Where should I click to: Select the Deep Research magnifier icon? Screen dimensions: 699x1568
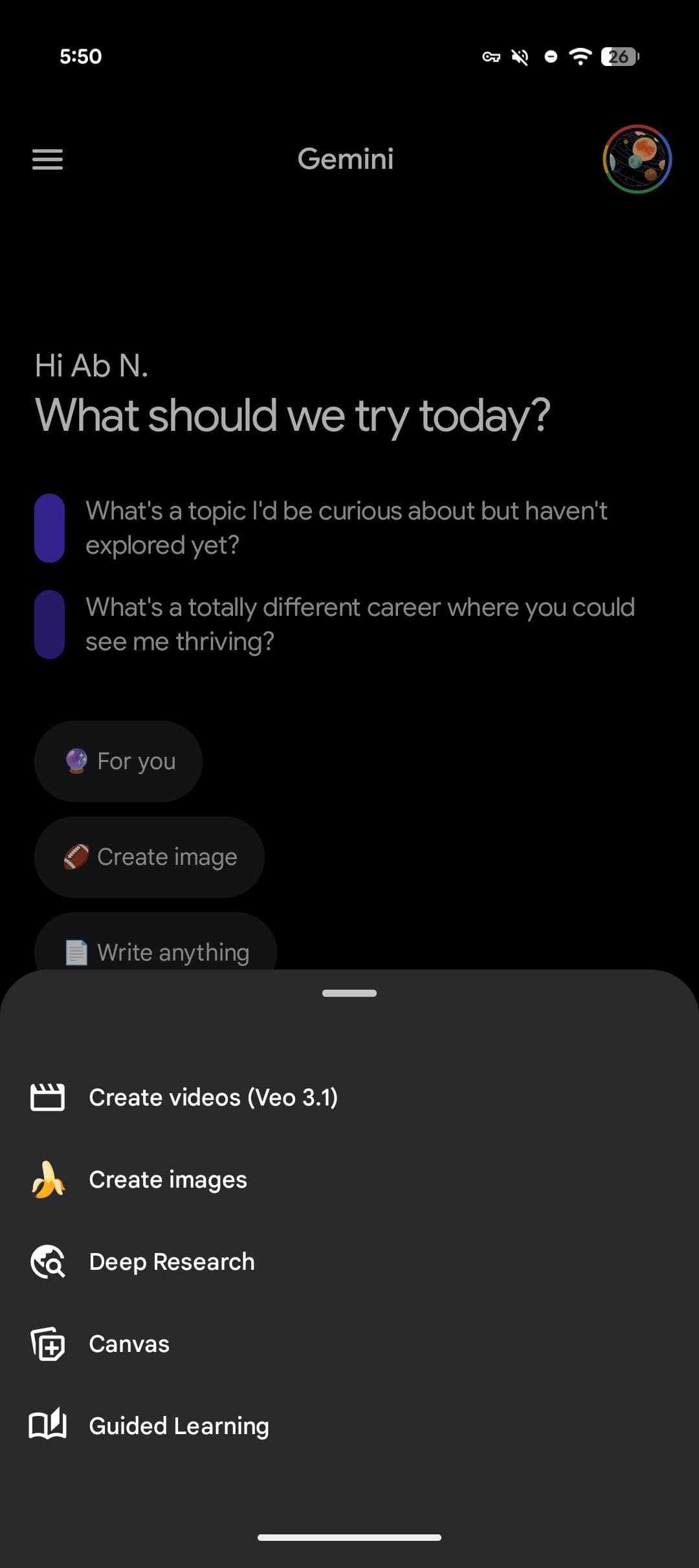coord(49,1261)
